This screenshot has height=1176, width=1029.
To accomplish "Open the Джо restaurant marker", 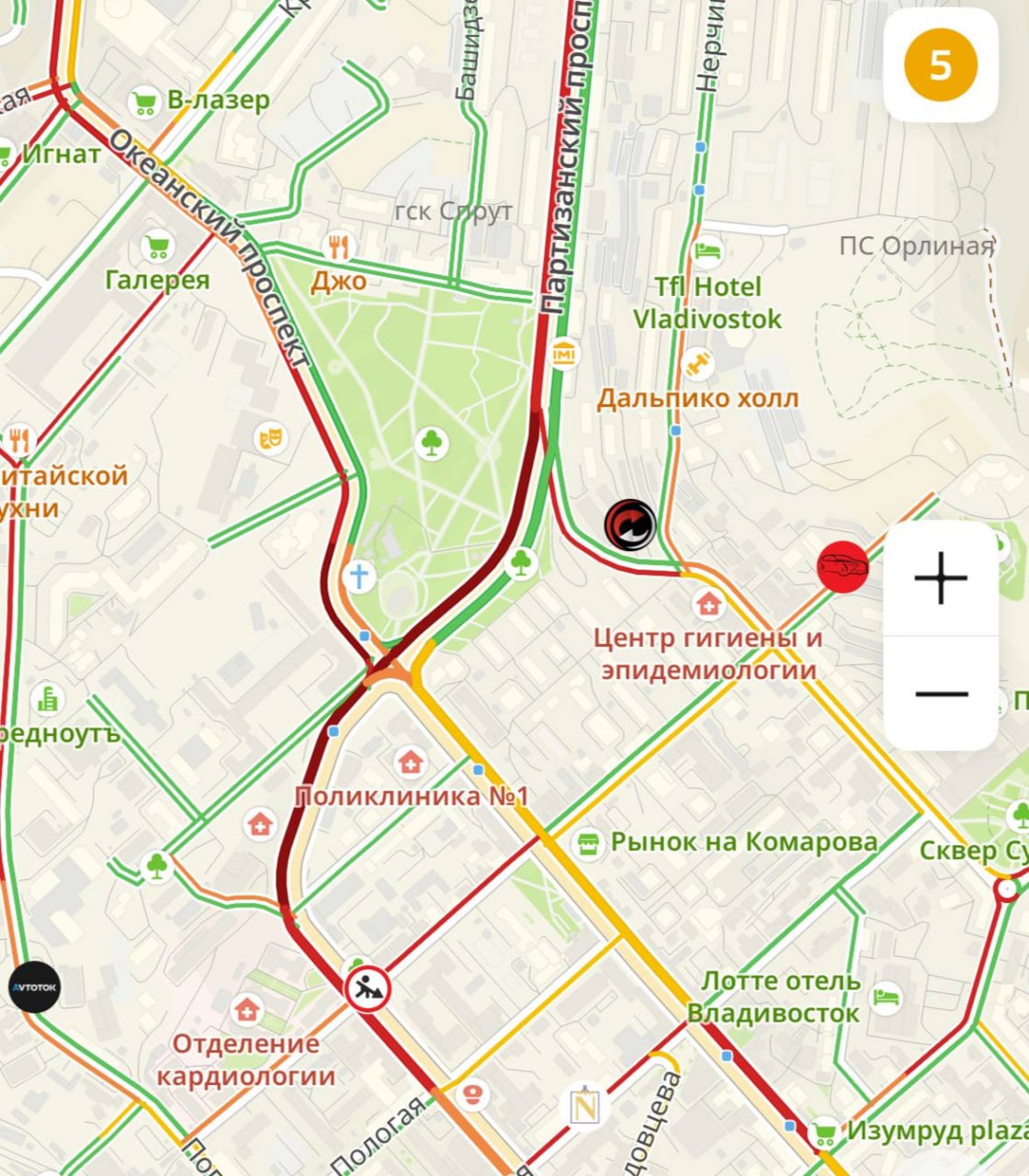I will click(x=339, y=246).
